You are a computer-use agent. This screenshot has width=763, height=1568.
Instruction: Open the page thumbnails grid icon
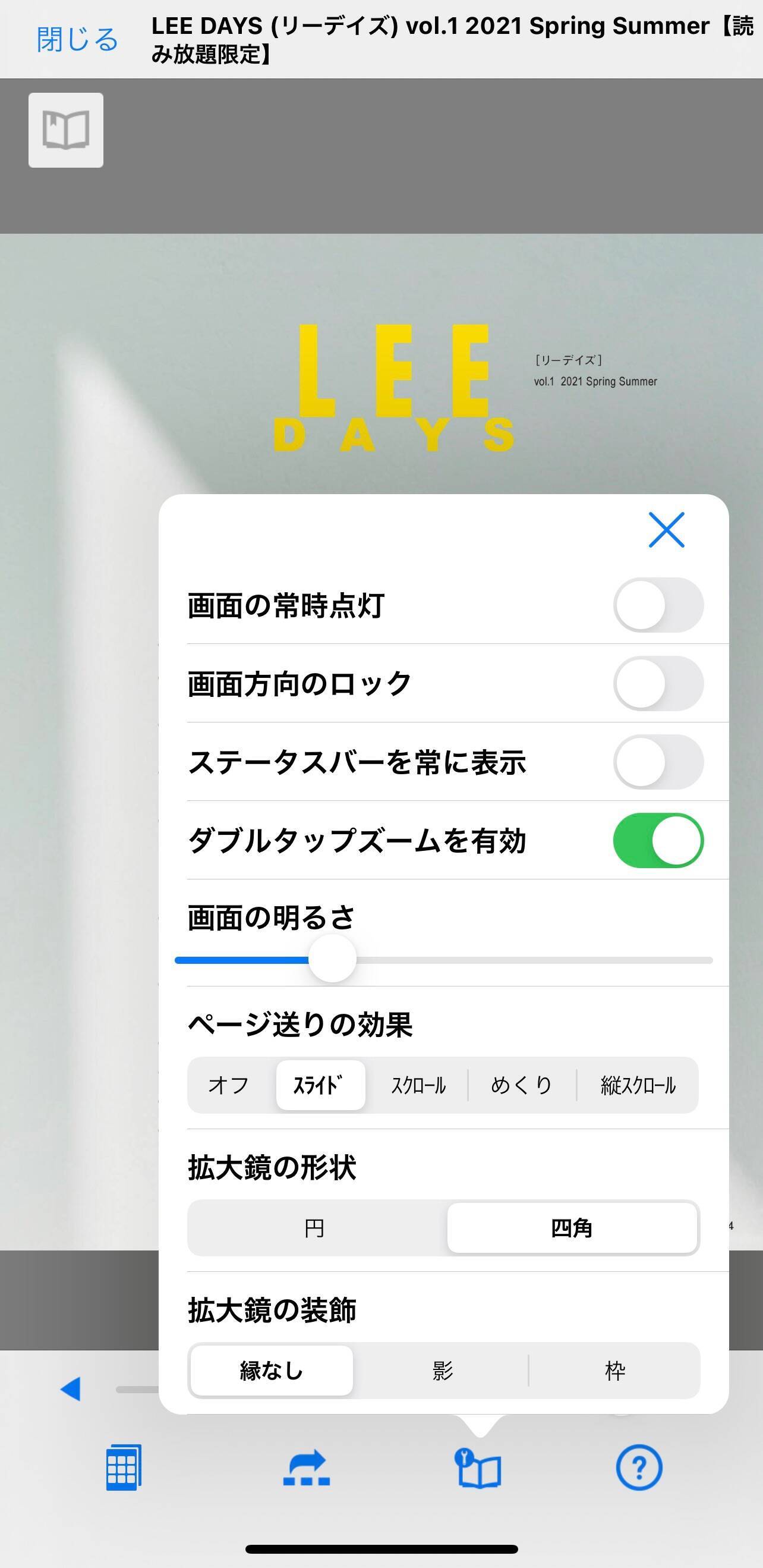click(x=124, y=1467)
